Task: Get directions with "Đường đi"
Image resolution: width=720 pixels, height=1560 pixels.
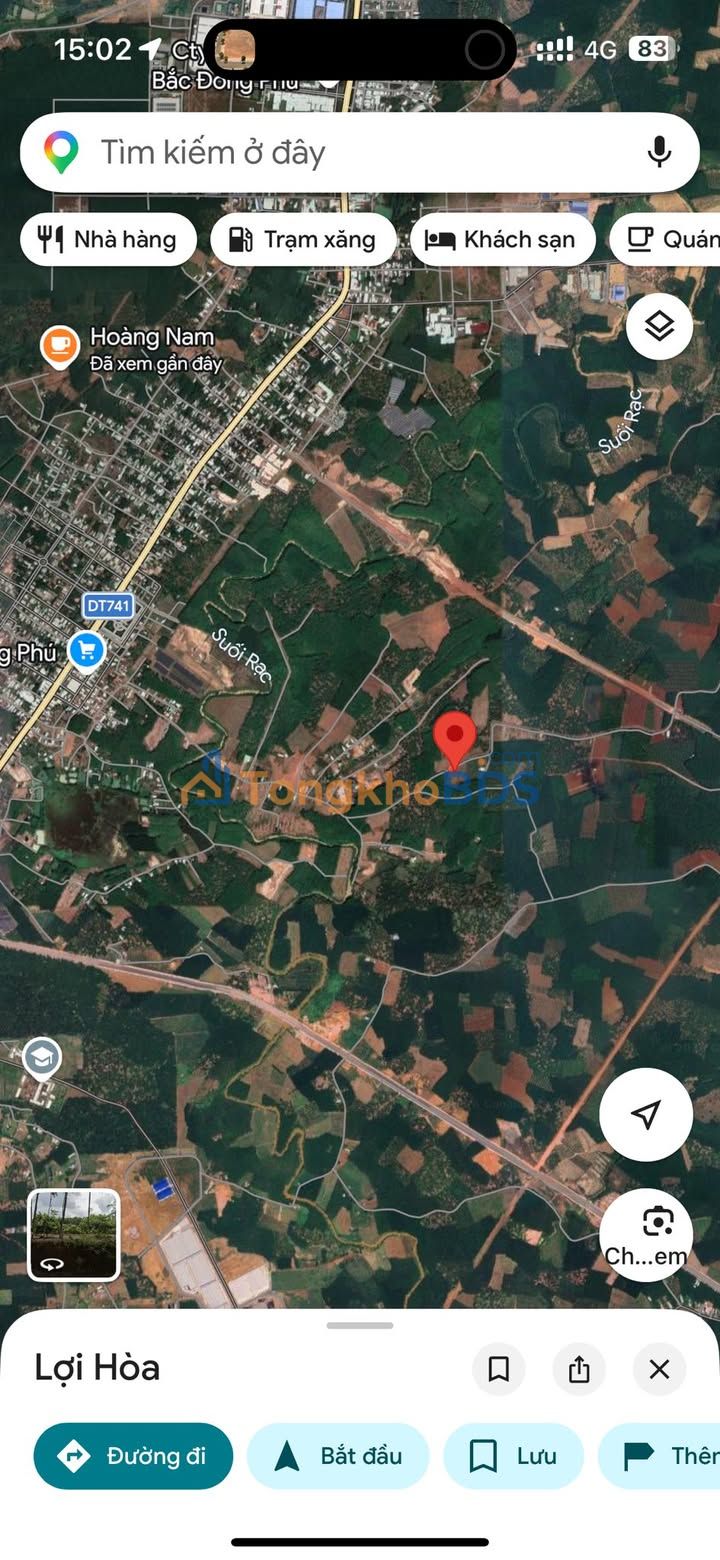Action: pyautogui.click(x=133, y=1456)
